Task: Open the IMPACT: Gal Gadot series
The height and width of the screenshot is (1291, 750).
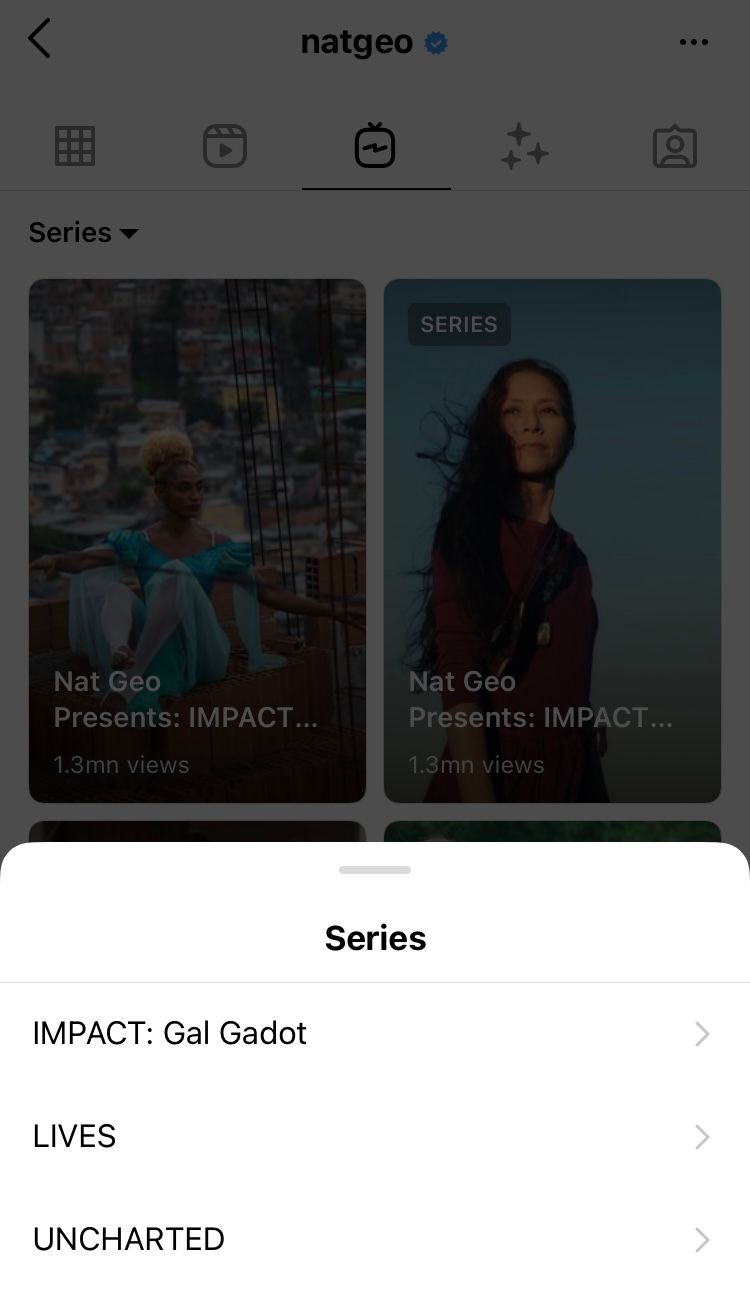Action: click(x=375, y=1033)
